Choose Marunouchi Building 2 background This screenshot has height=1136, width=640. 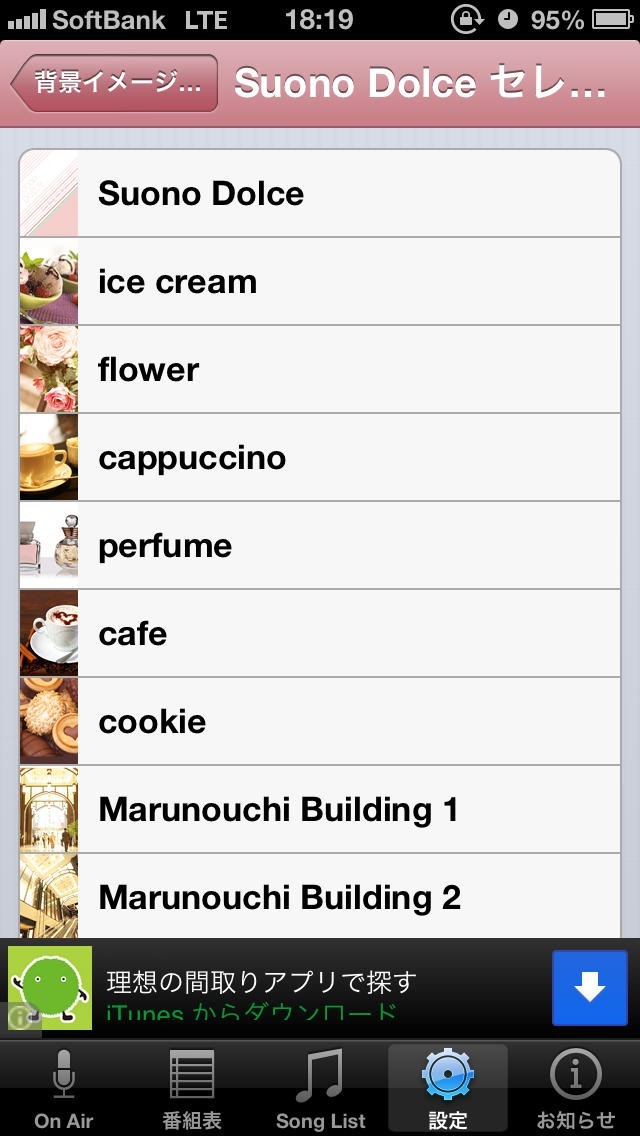320,897
